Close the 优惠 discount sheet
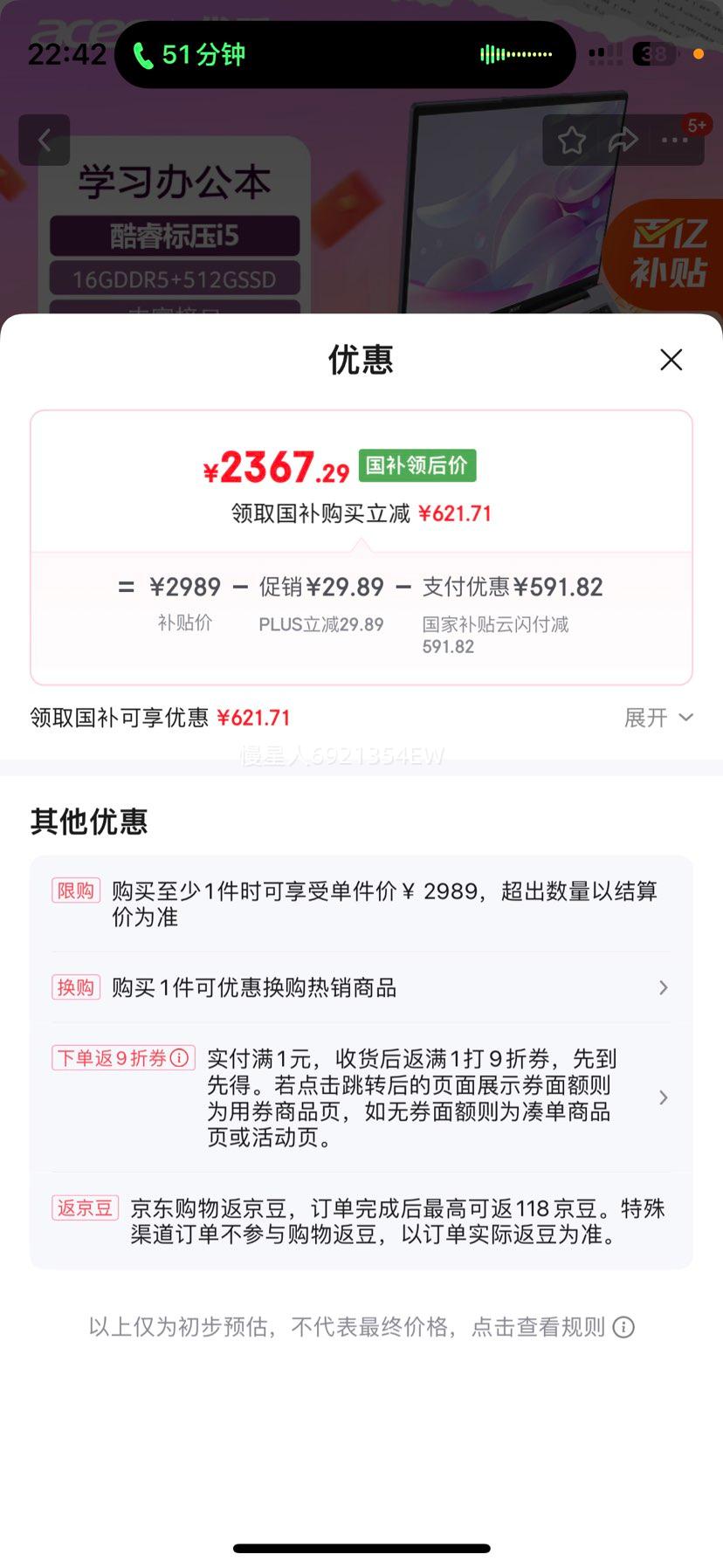Image resolution: width=723 pixels, height=1568 pixels. pos(671,360)
